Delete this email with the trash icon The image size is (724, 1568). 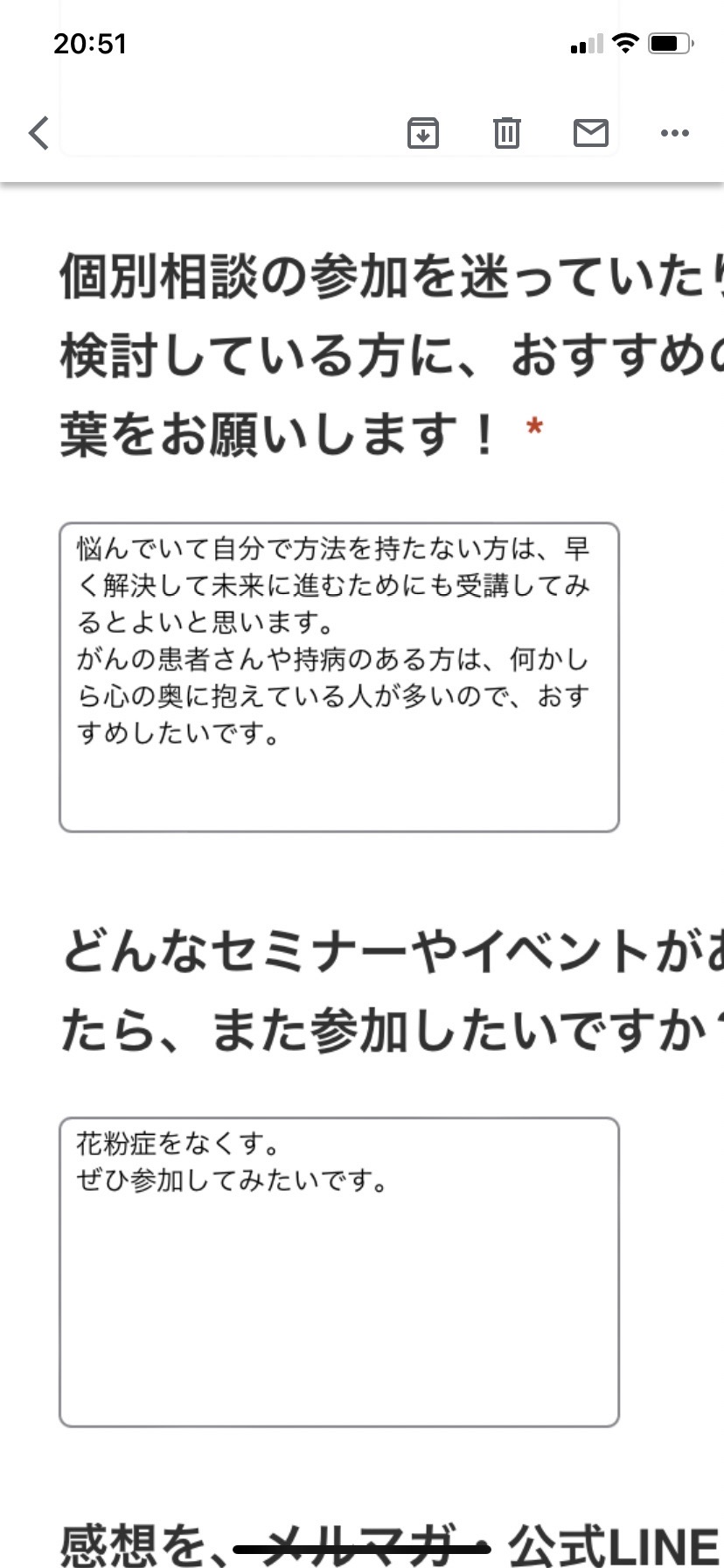[507, 133]
